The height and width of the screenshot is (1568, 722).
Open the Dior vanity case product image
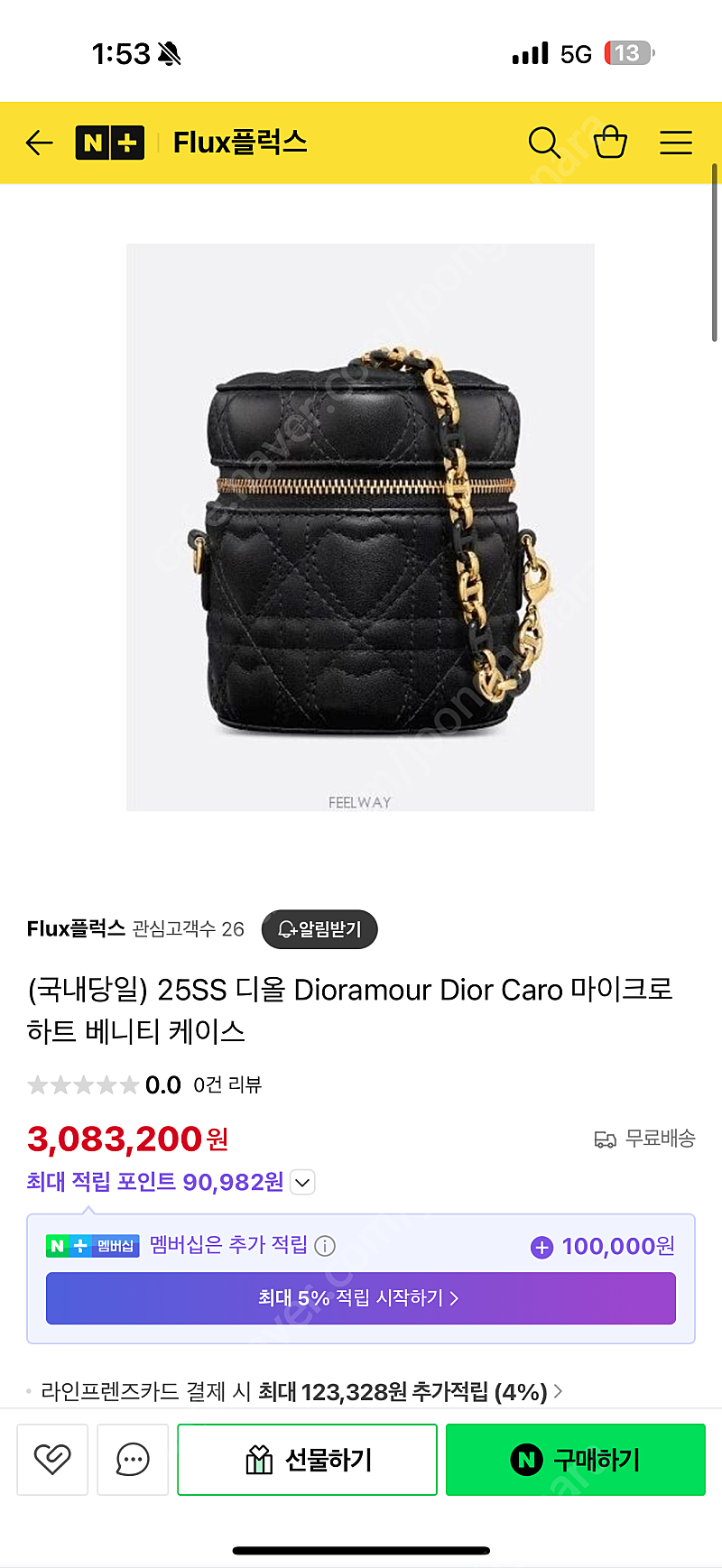point(360,528)
